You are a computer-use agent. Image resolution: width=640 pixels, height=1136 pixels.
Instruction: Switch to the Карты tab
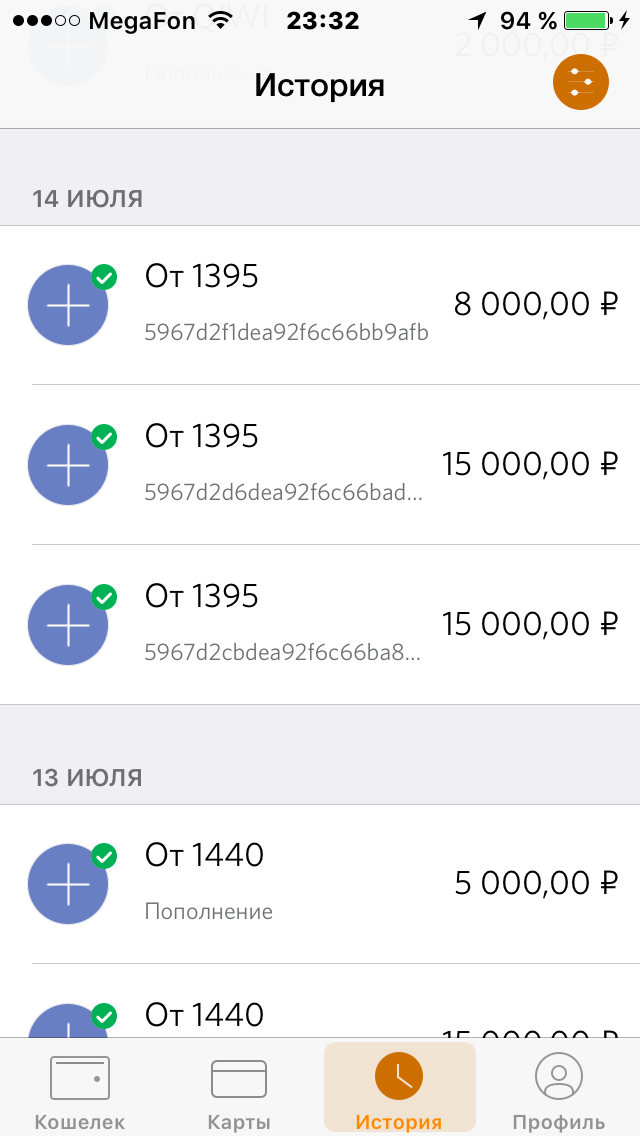click(239, 1088)
